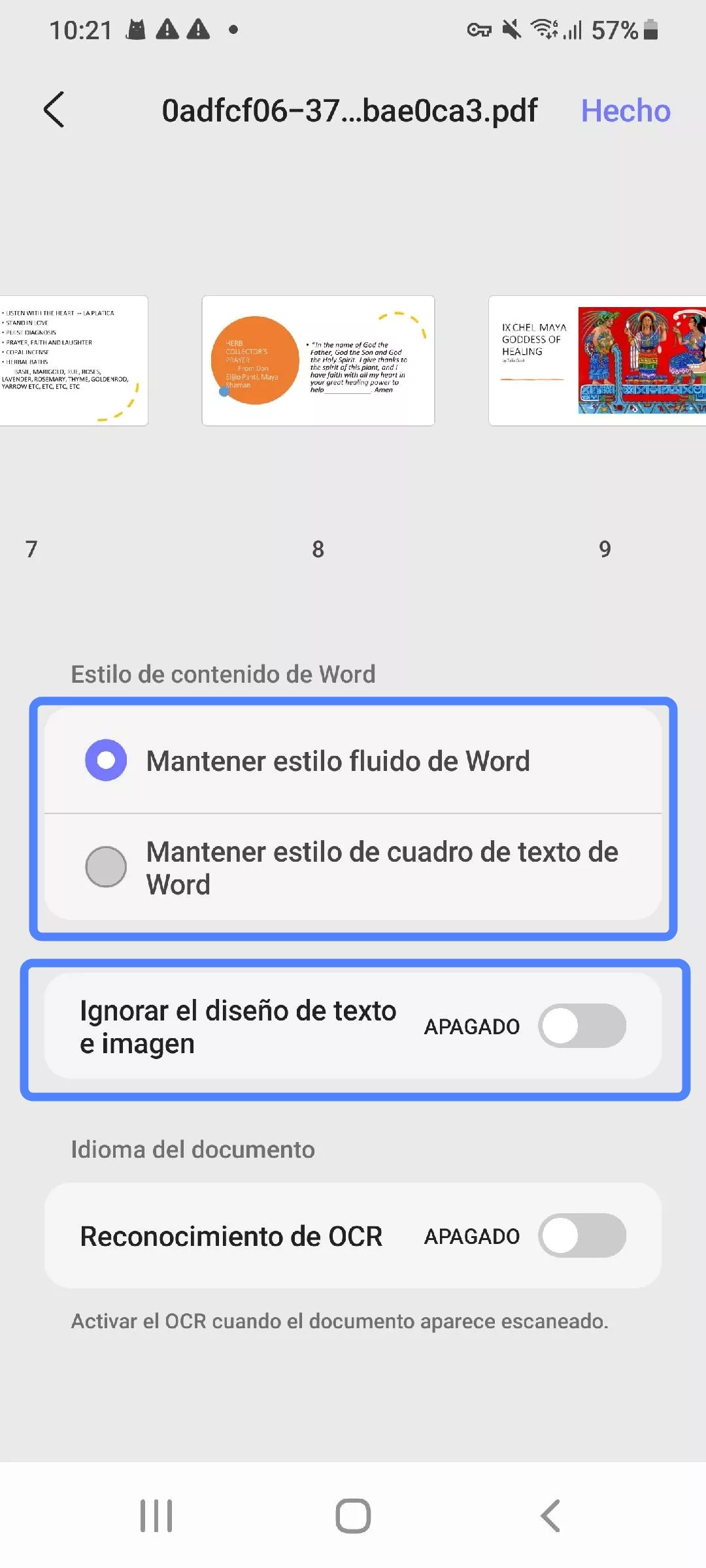Tap the back arrow to exit conversion settings
The width and height of the screenshot is (706, 1568).
55,110
